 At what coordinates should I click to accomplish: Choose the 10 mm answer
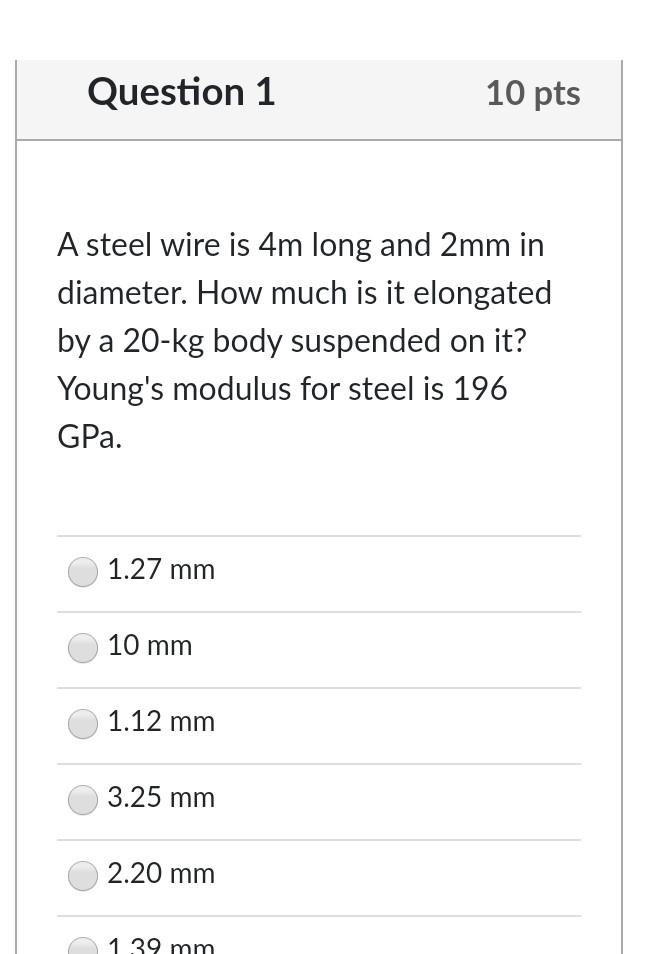point(83,647)
